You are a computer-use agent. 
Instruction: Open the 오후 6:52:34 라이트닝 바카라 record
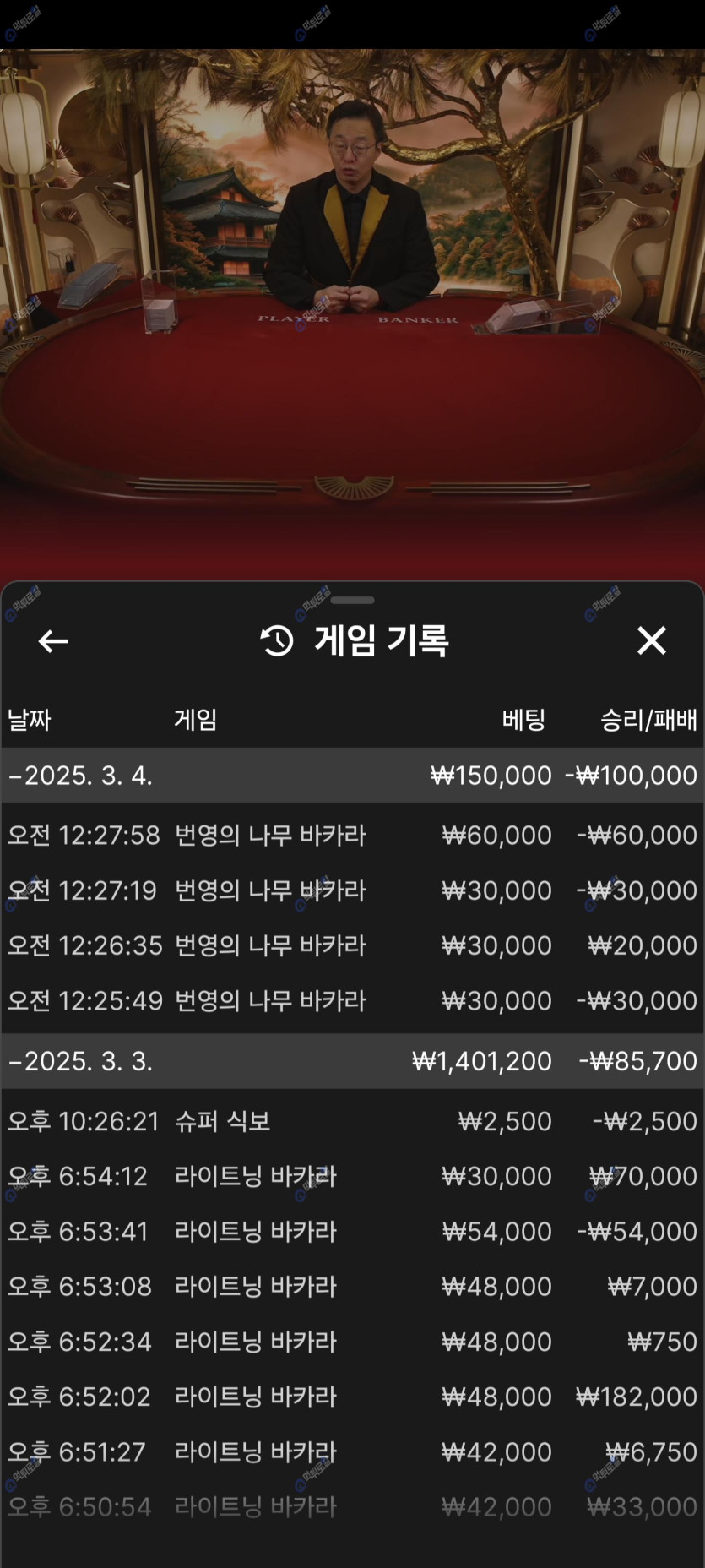(352, 1342)
